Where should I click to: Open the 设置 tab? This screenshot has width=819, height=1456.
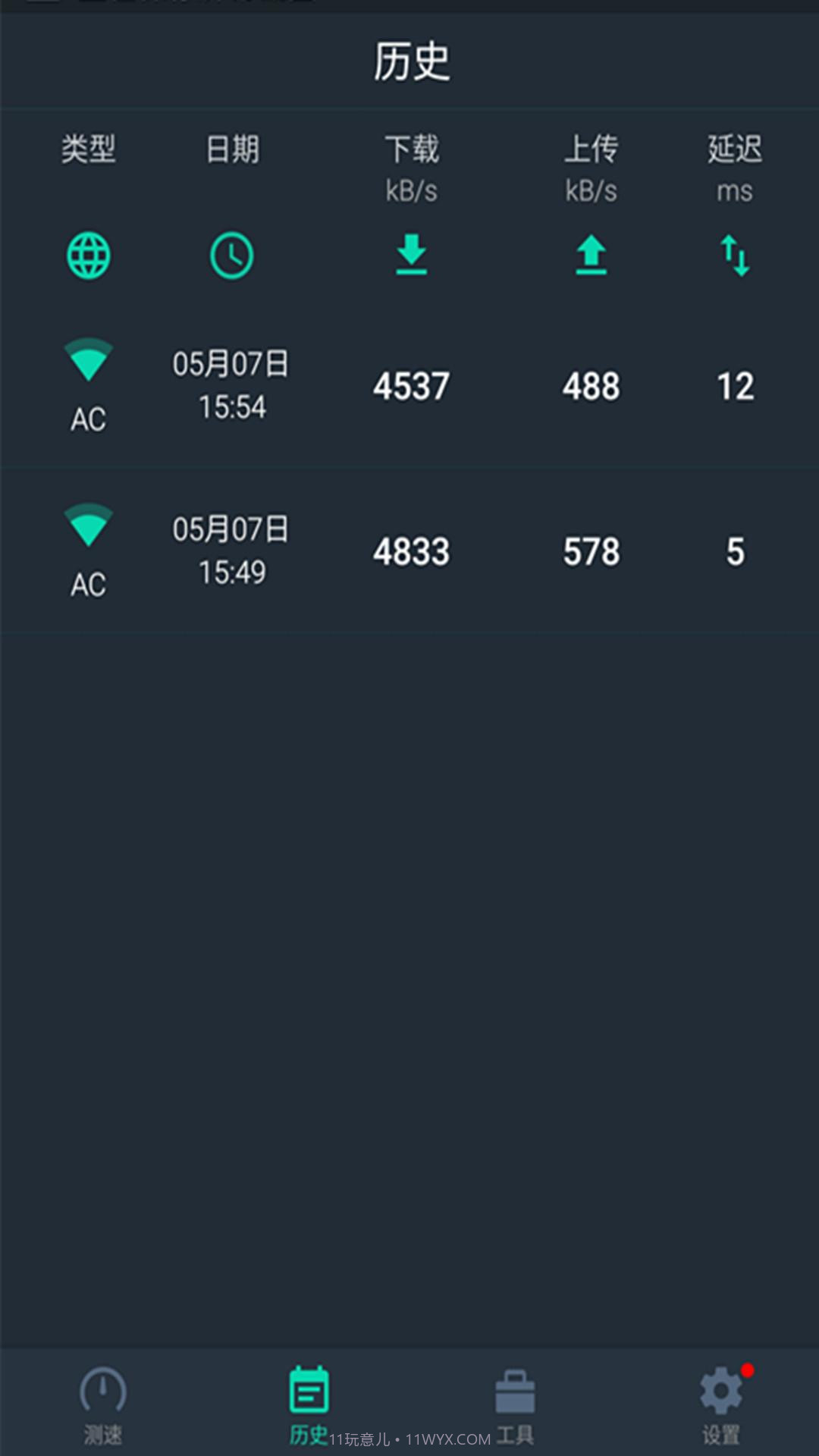click(x=720, y=1410)
